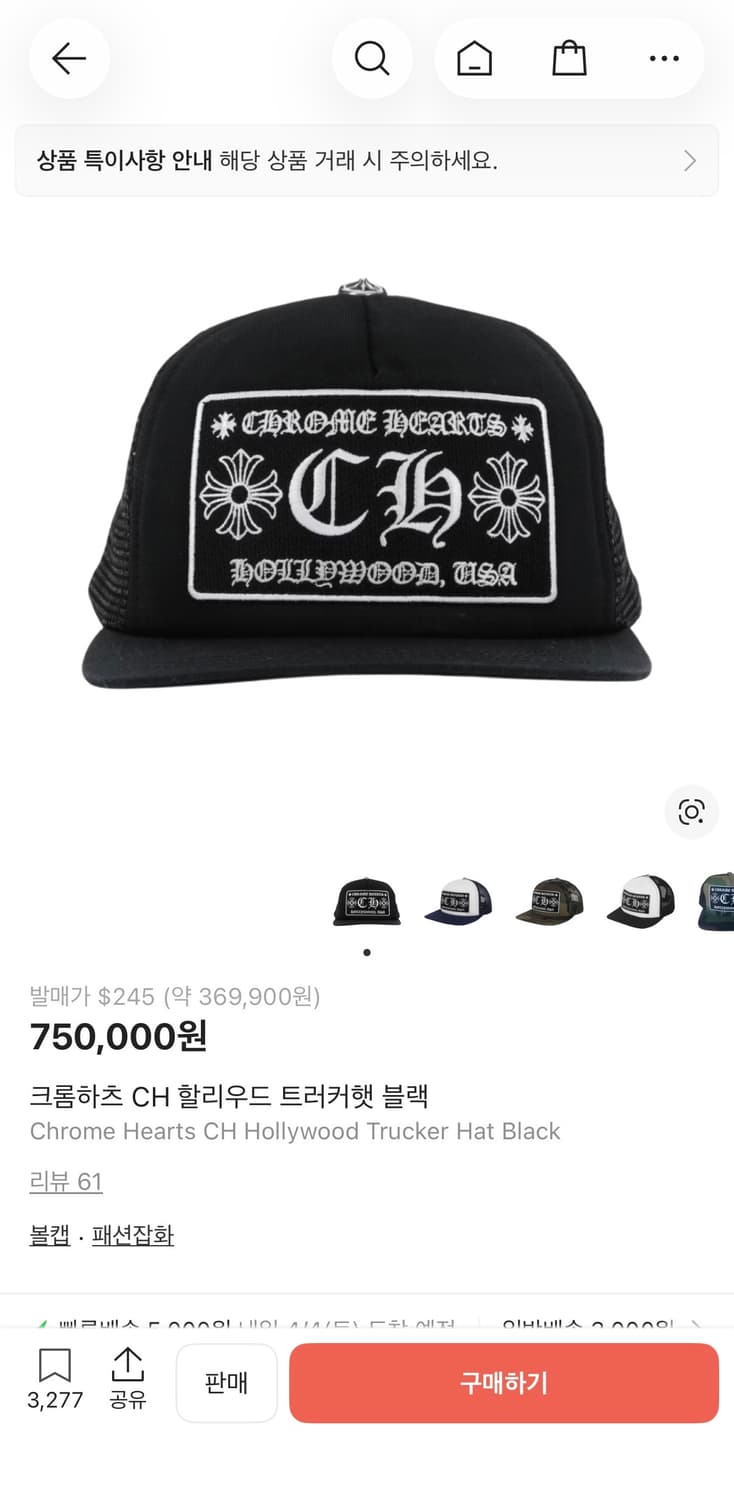Tap the bookmark icon showing 3,277
734x1500 pixels.
tap(56, 1381)
